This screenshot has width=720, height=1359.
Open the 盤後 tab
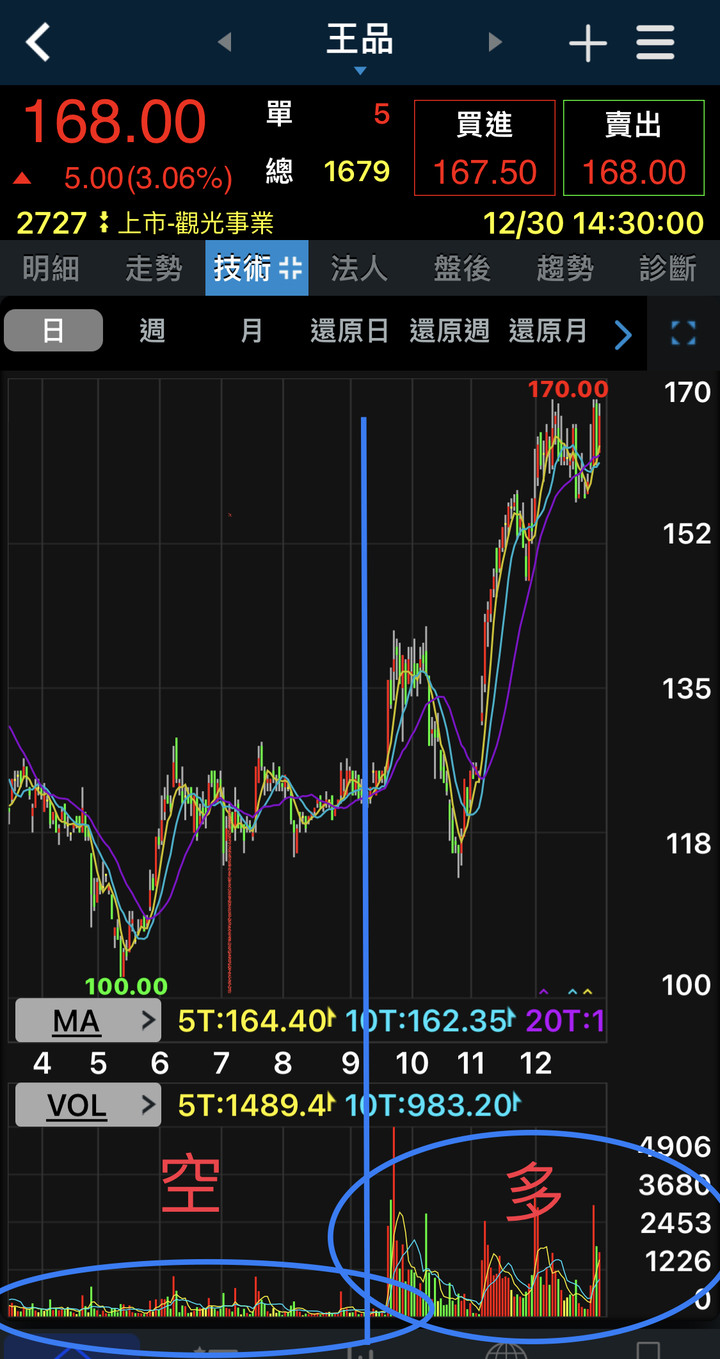[462, 268]
